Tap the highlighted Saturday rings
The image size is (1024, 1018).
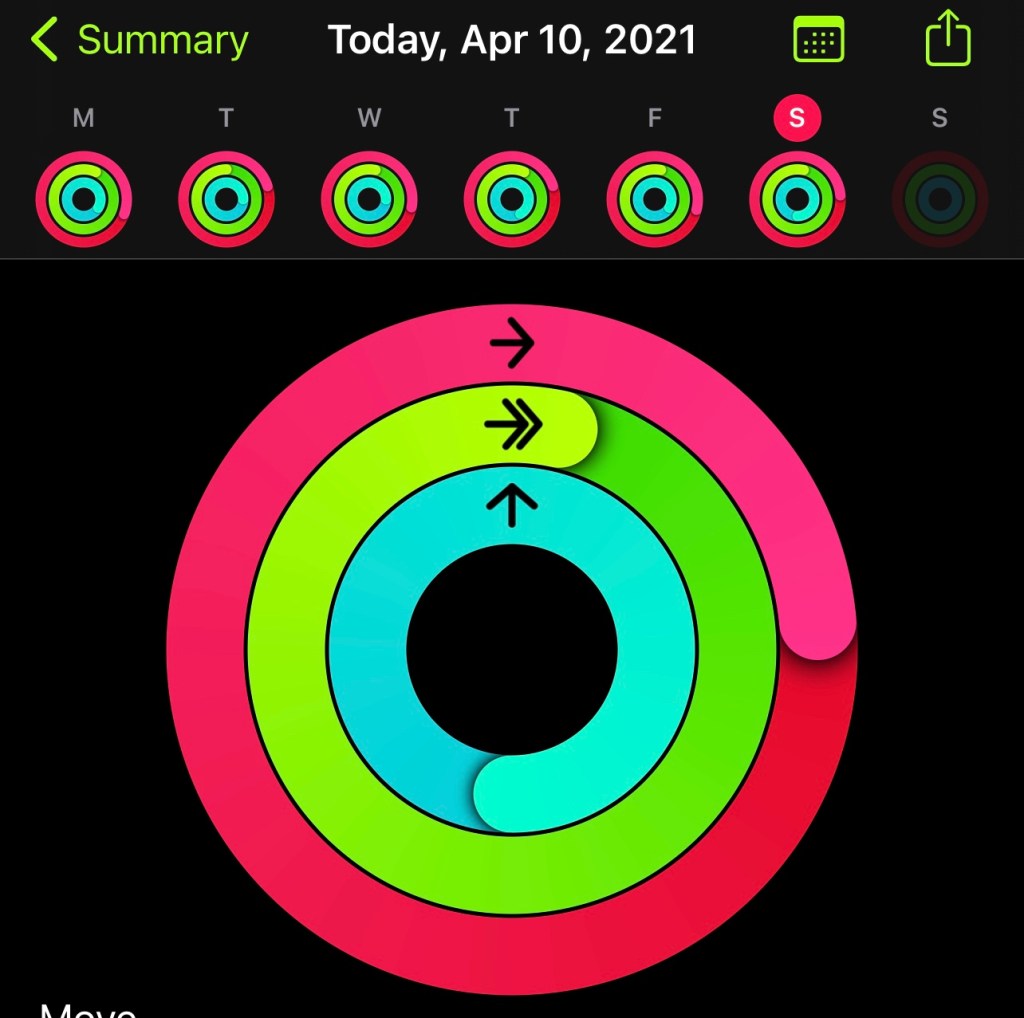tap(797, 199)
